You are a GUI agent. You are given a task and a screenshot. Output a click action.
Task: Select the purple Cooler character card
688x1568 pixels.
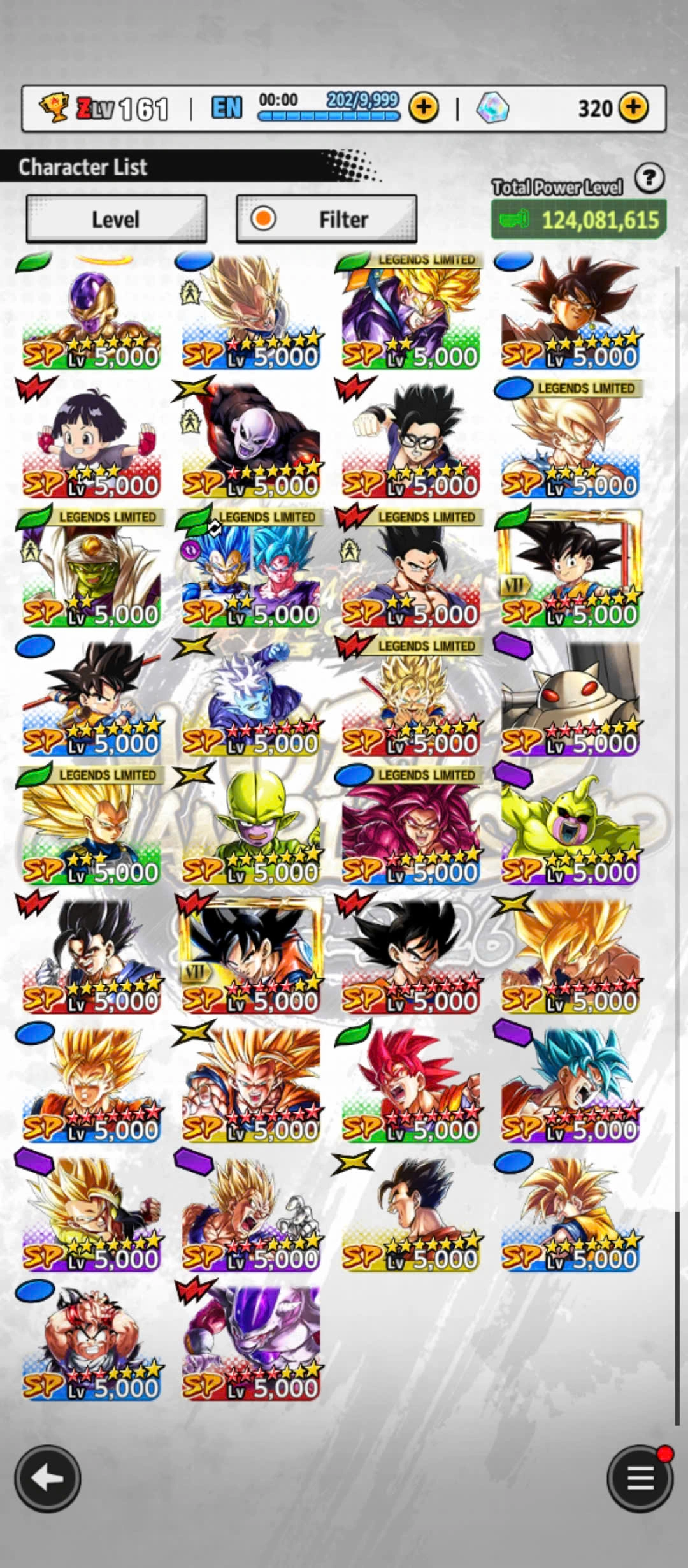251,1342
